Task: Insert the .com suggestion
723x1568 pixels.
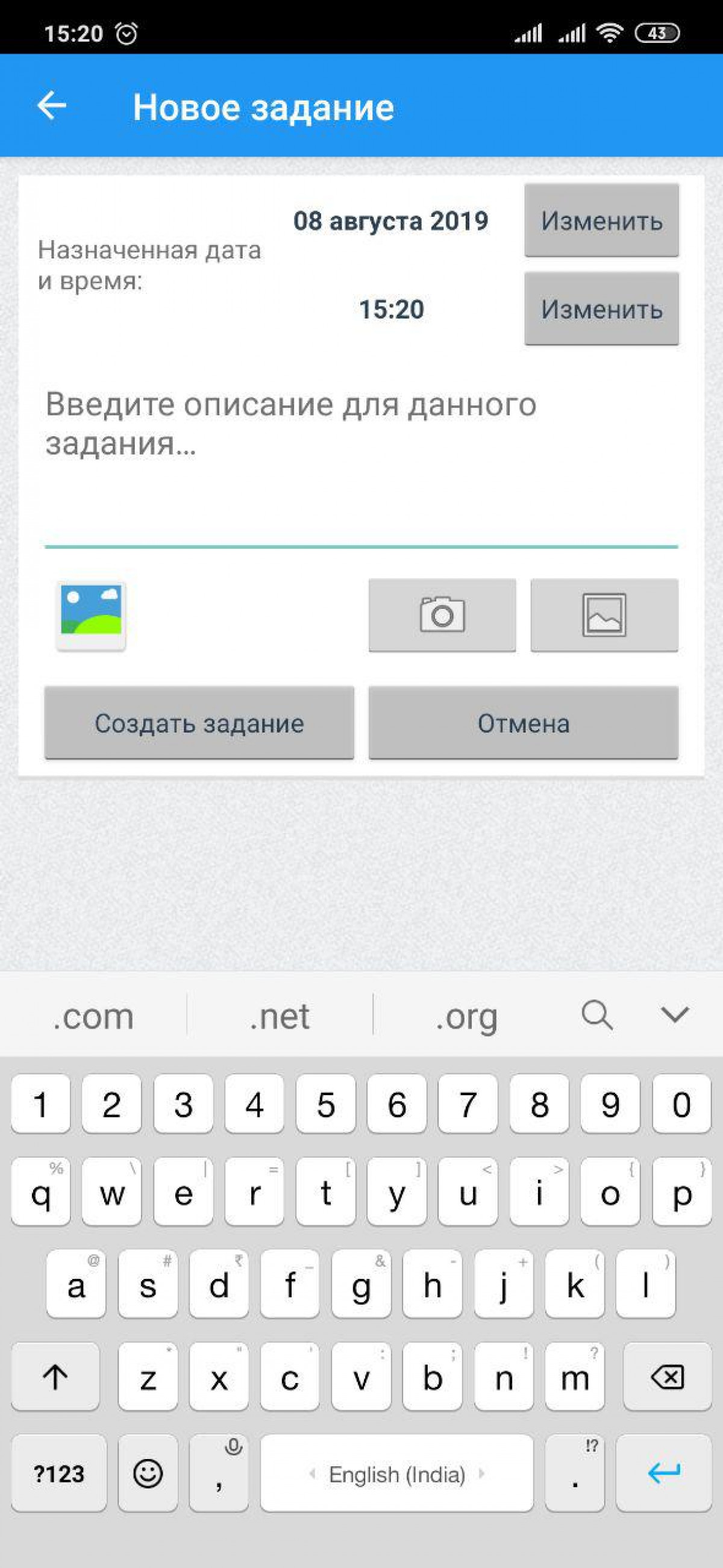Action: pos(93,1016)
